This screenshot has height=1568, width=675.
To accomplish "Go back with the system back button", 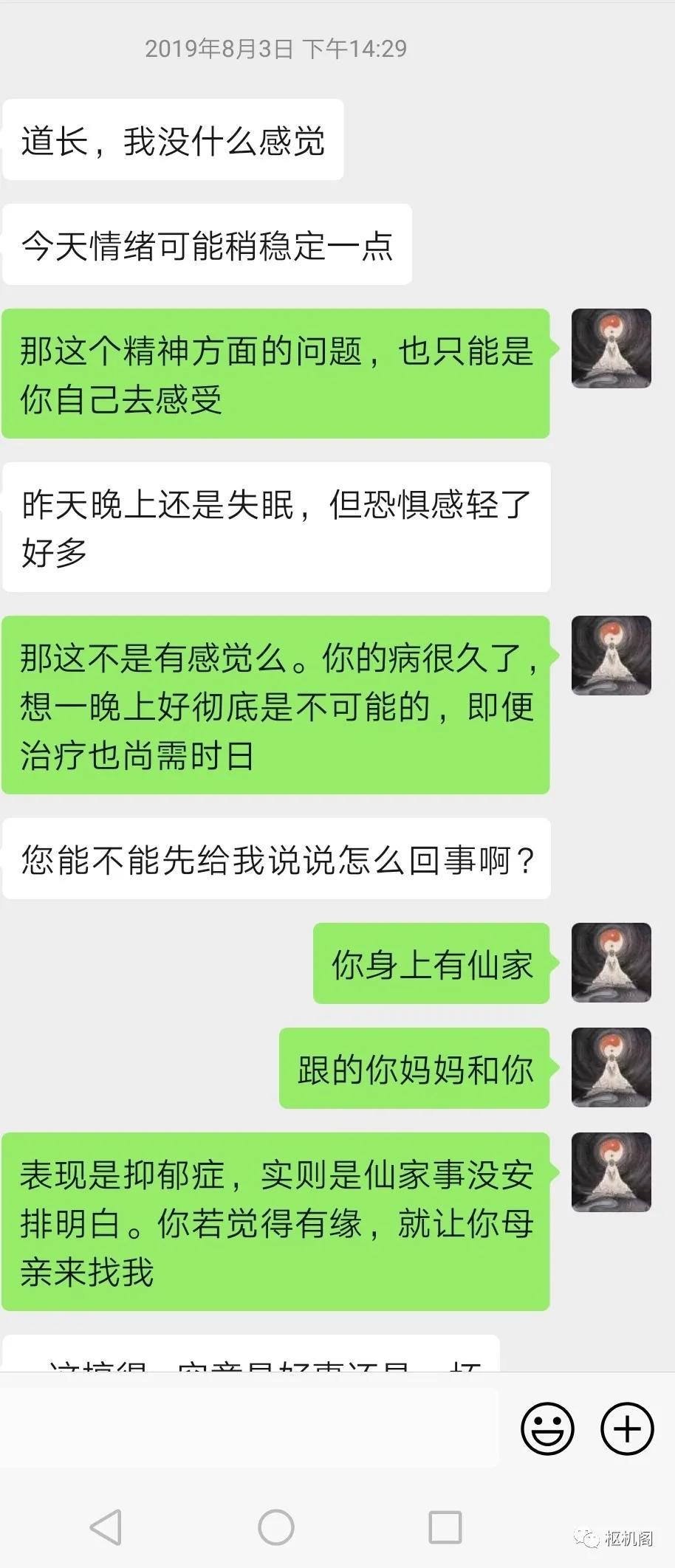I will (106, 1527).
